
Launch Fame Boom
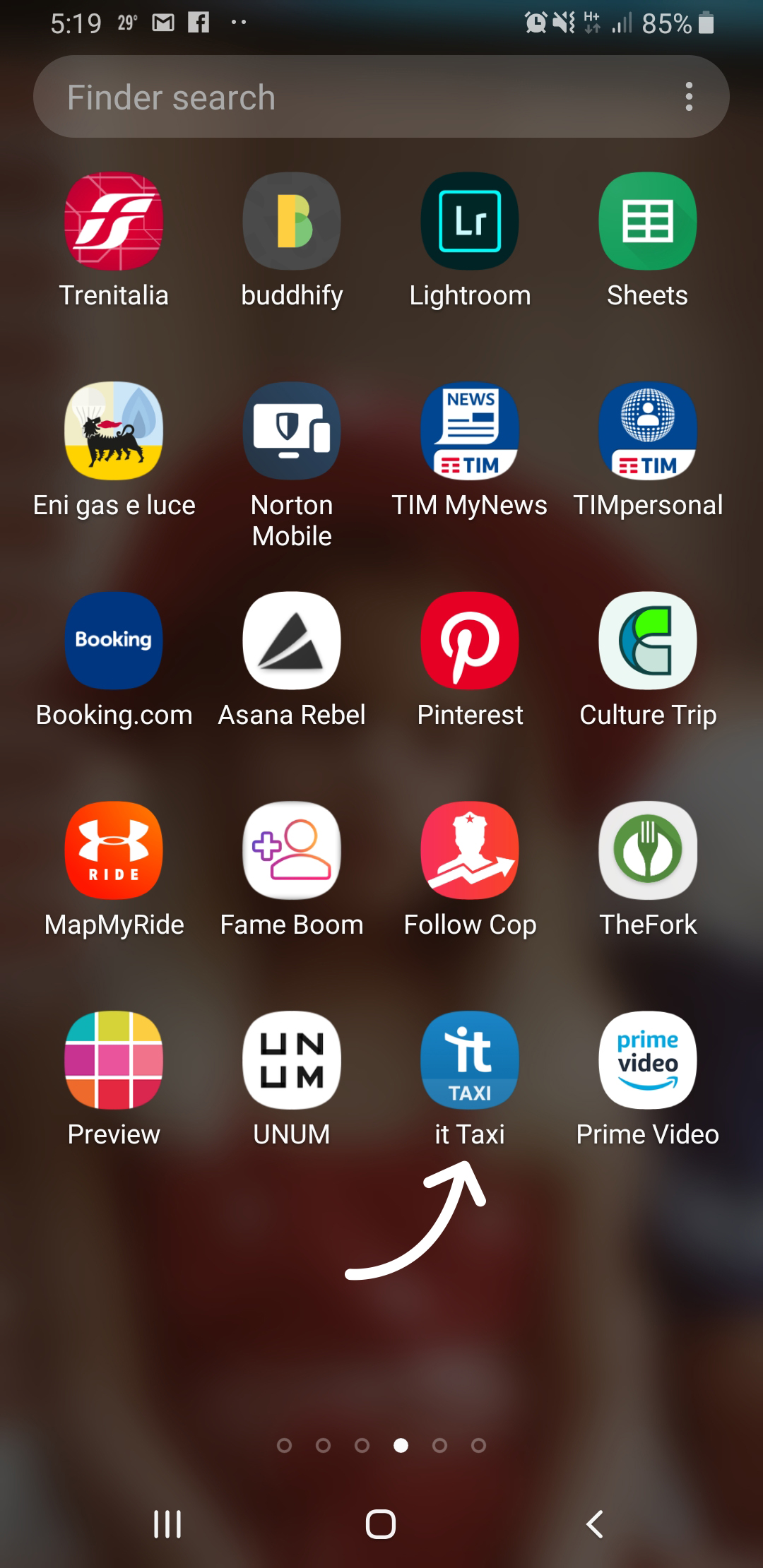point(292,850)
